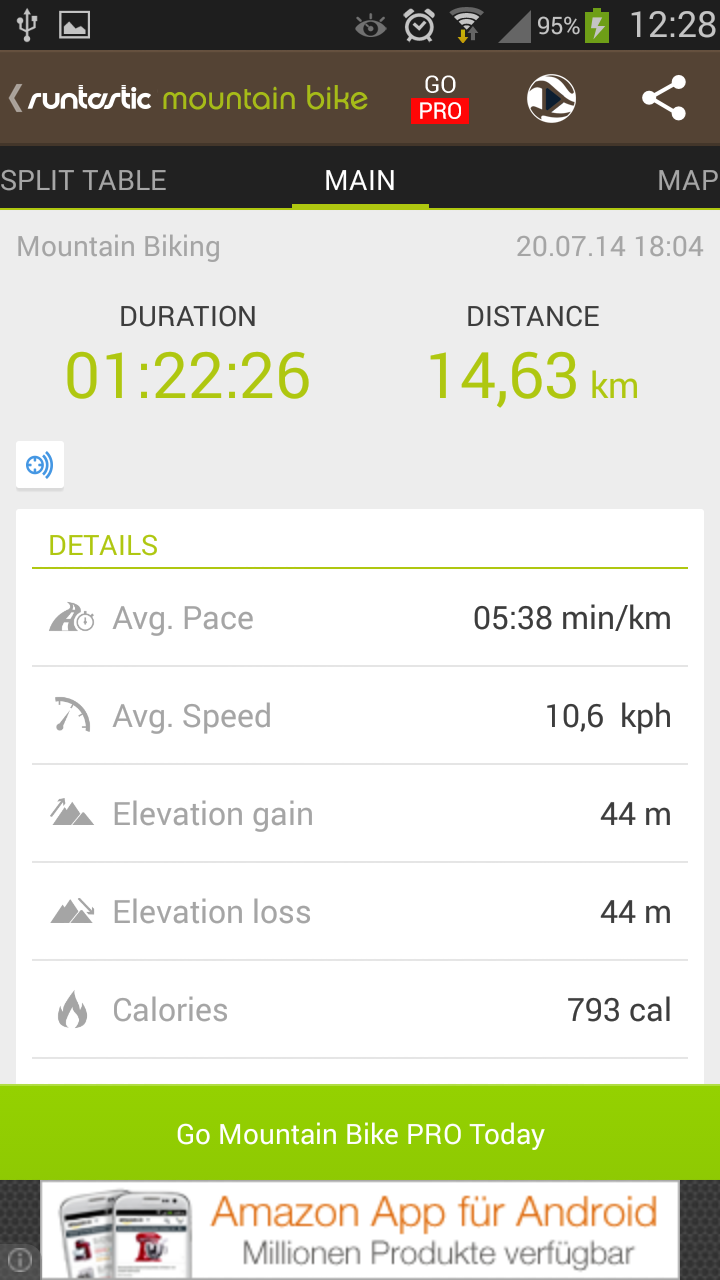This screenshot has width=720, height=1280.
Task: Click Go Mountain Bike PRO Today banner
Action: tap(360, 1133)
